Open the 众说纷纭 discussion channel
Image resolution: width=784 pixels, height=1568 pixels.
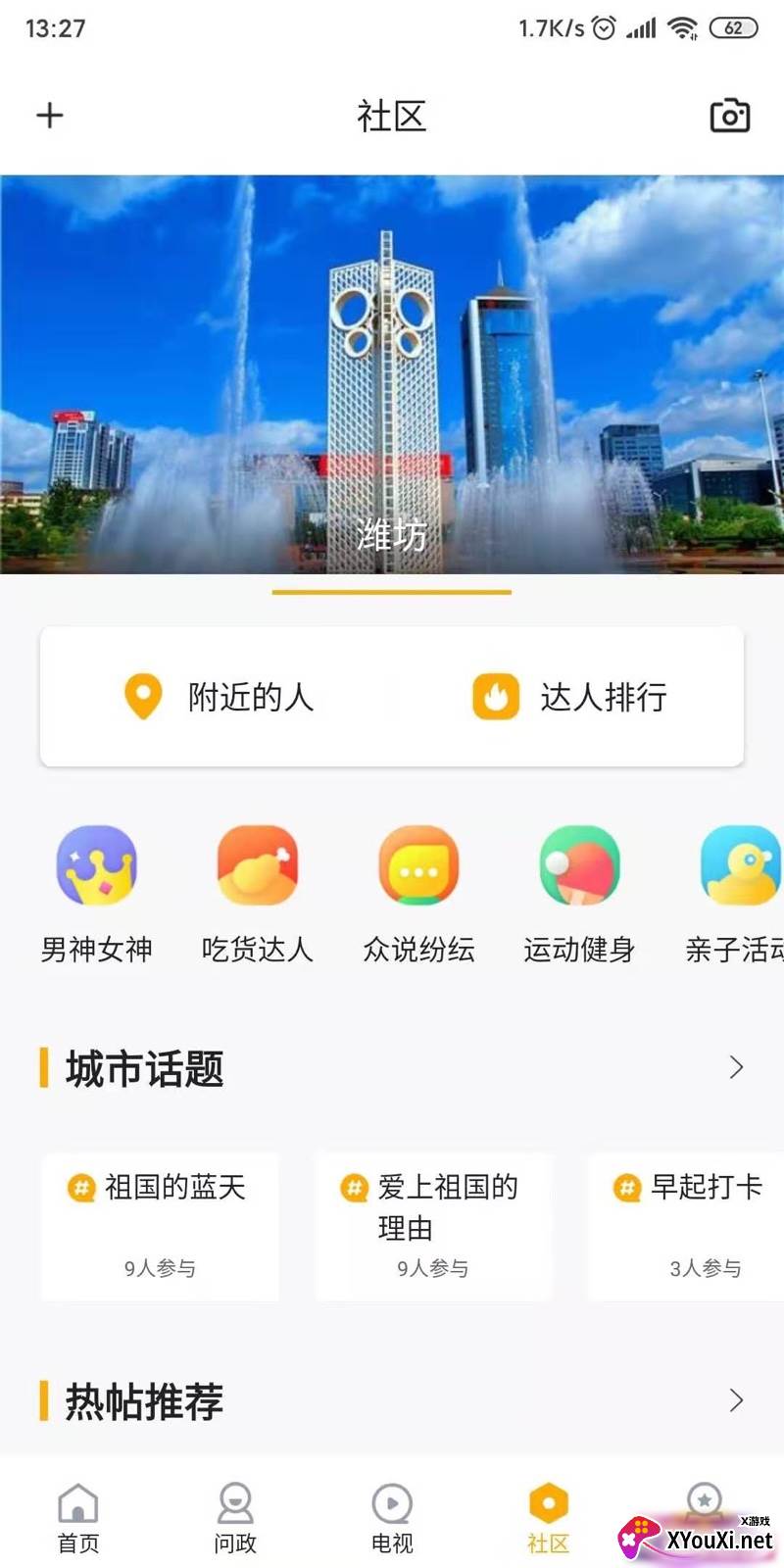click(418, 866)
